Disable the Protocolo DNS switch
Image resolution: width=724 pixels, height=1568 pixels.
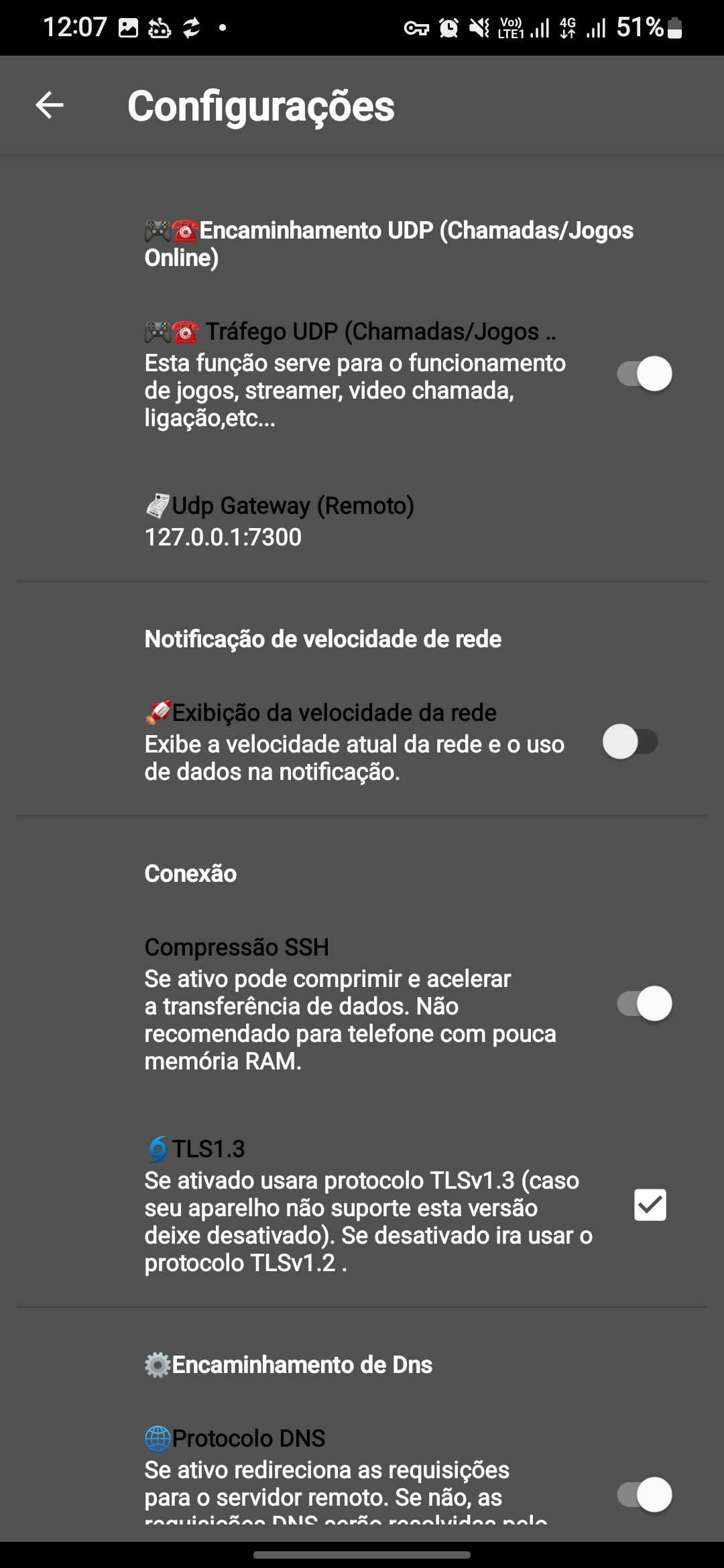[646, 1494]
